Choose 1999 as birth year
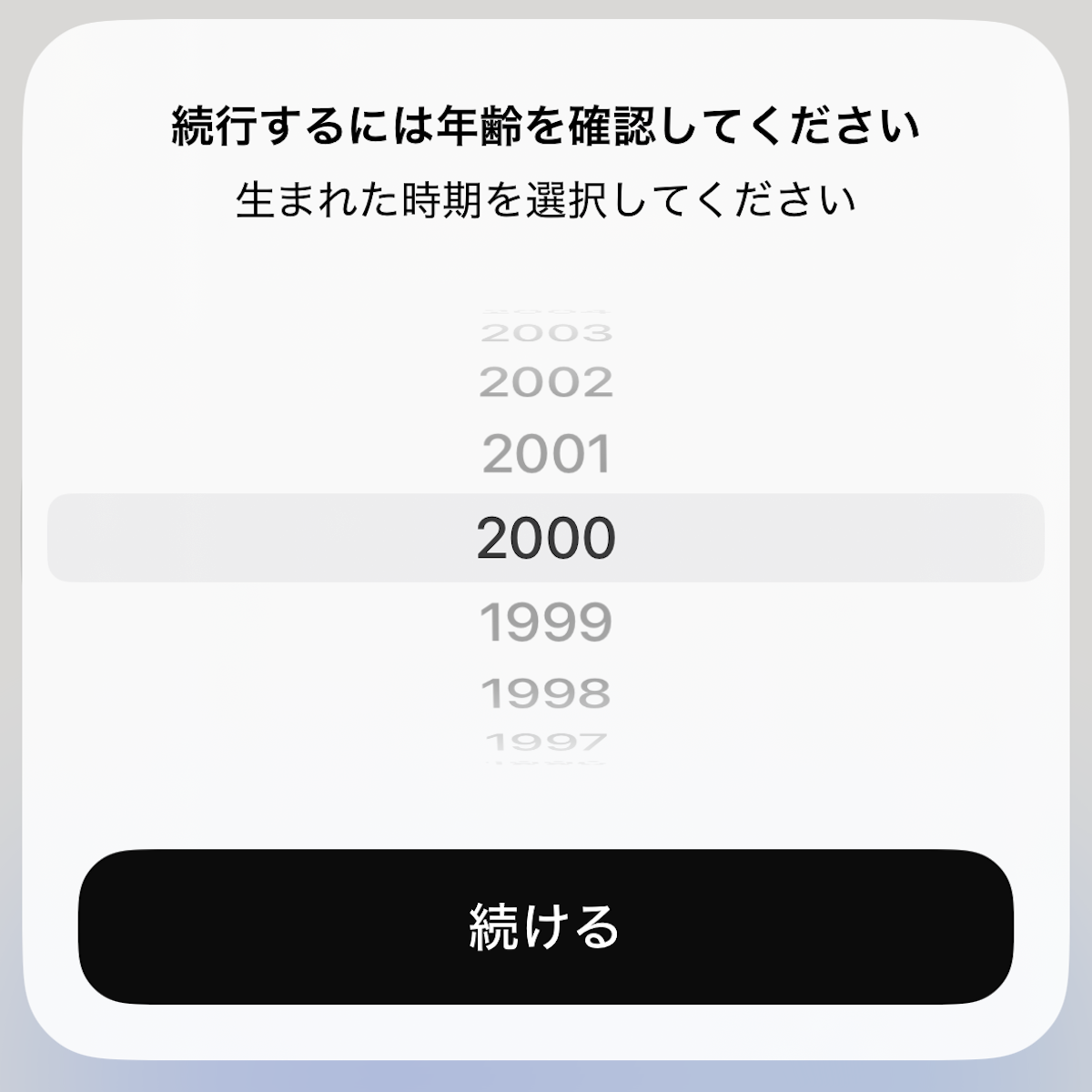1092x1092 pixels. [546, 622]
